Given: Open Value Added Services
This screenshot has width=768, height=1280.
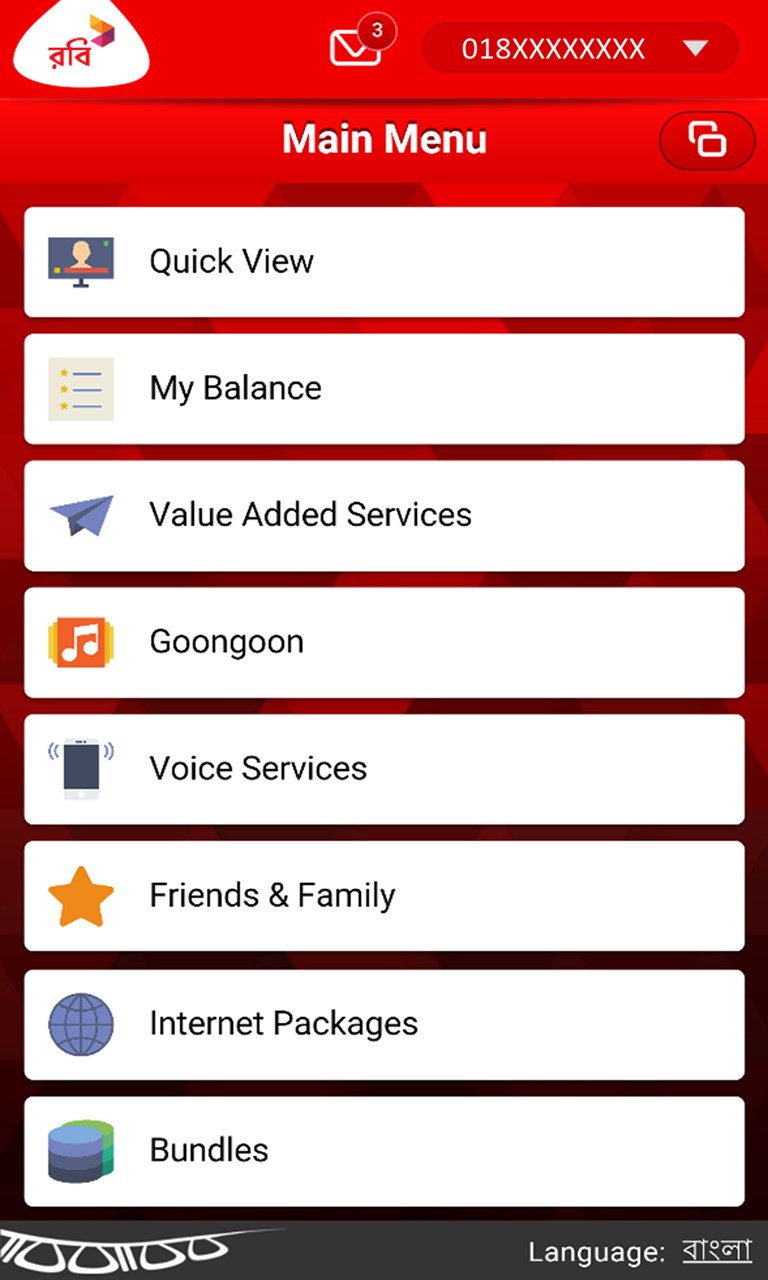Looking at the screenshot, I should coord(384,515).
